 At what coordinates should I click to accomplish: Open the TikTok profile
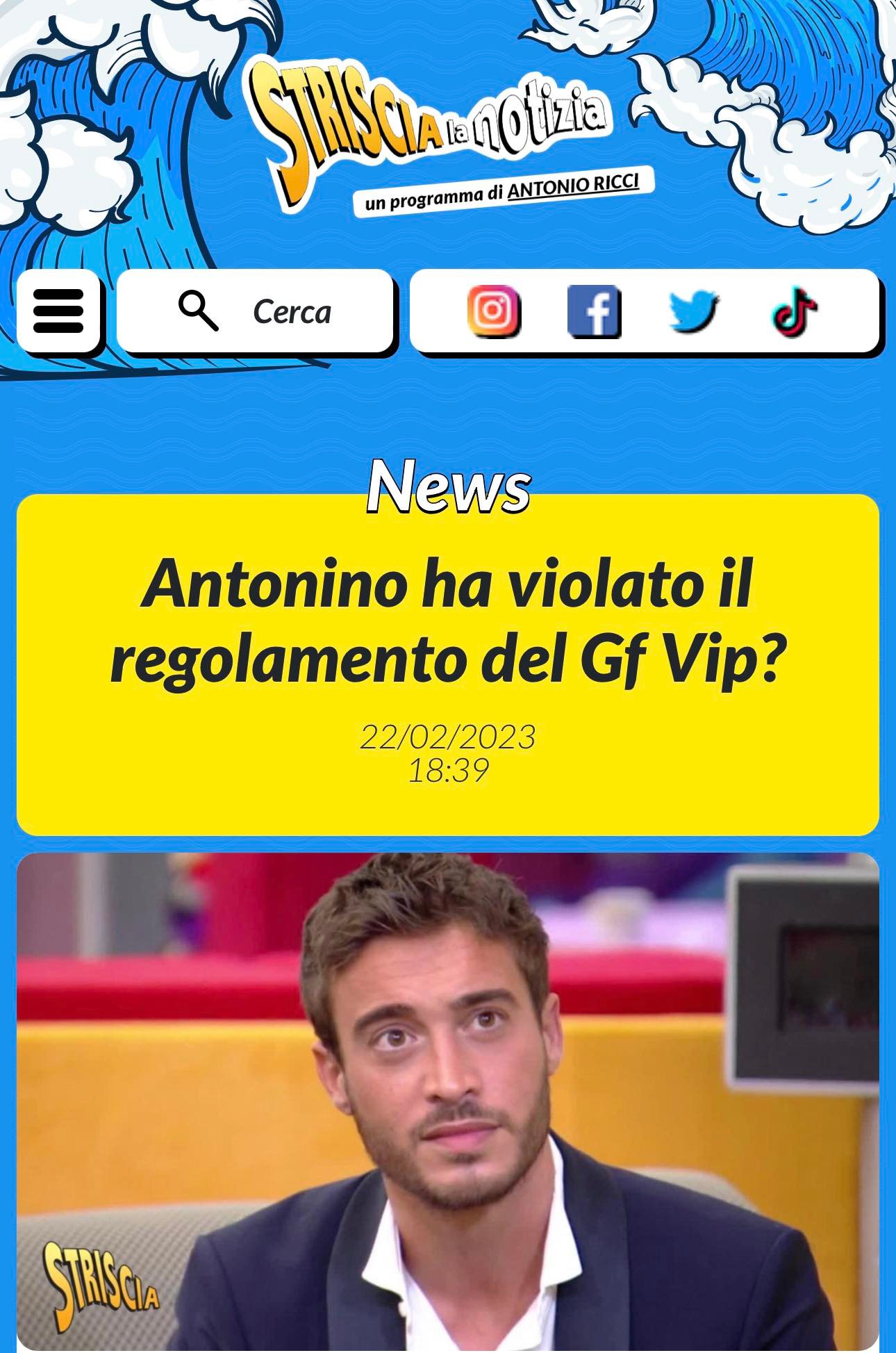coord(795,311)
